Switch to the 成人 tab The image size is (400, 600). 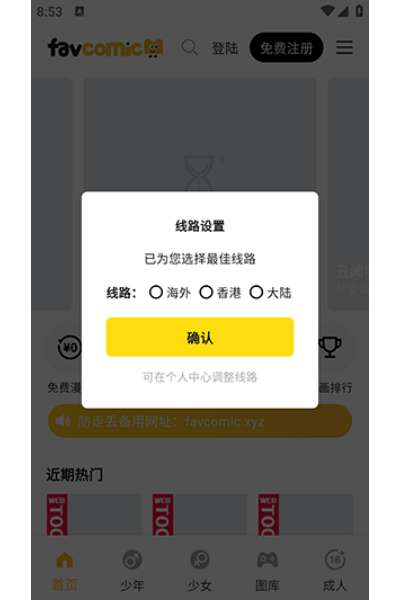pyautogui.click(x=335, y=570)
